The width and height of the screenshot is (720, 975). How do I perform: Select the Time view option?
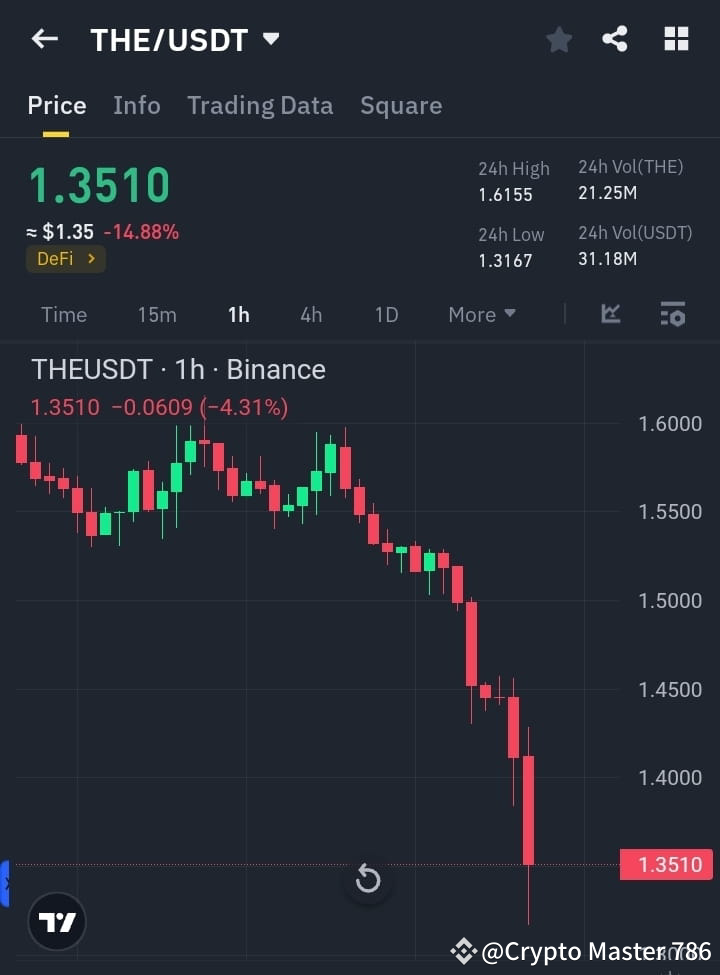[x=63, y=314]
